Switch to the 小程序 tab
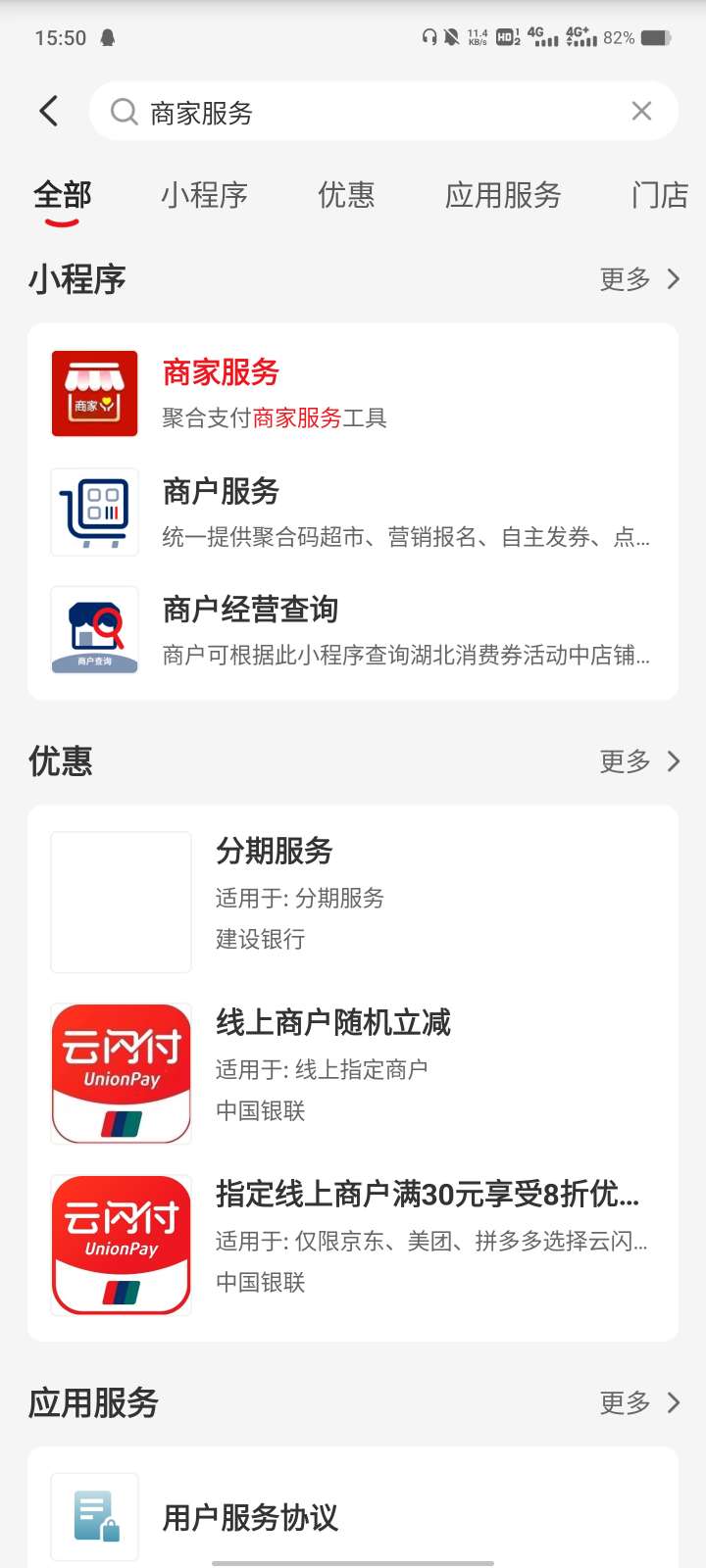706x1568 pixels. tap(205, 195)
